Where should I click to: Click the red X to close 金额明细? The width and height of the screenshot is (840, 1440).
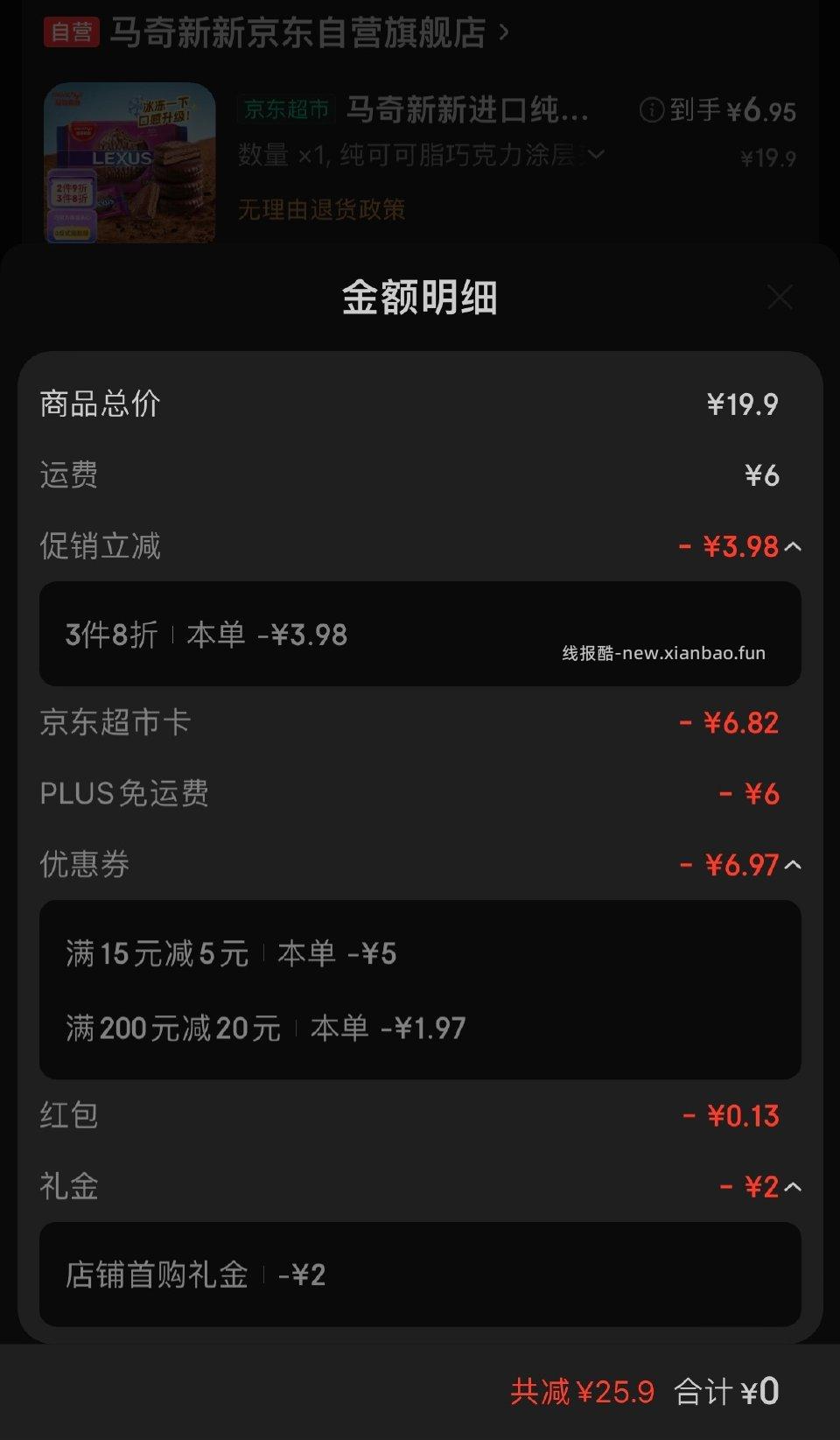pyautogui.click(x=781, y=298)
